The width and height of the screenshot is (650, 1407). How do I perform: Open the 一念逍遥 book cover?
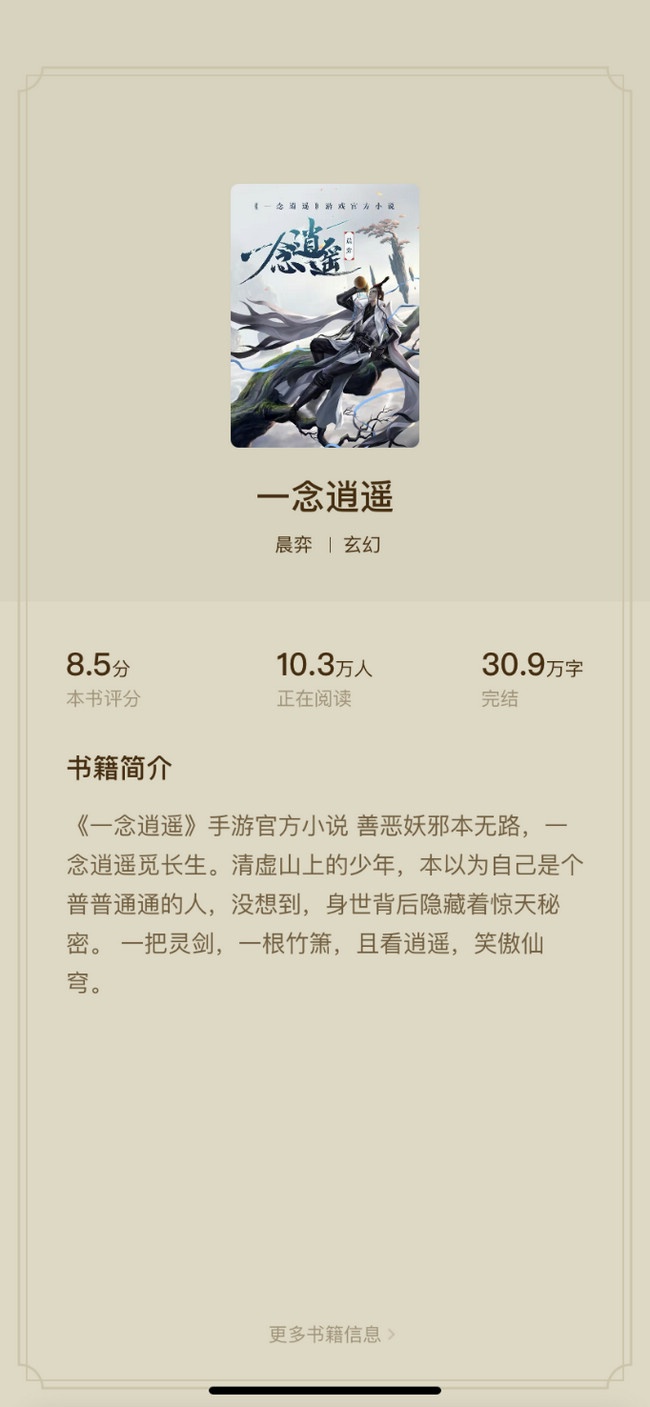coord(325,316)
